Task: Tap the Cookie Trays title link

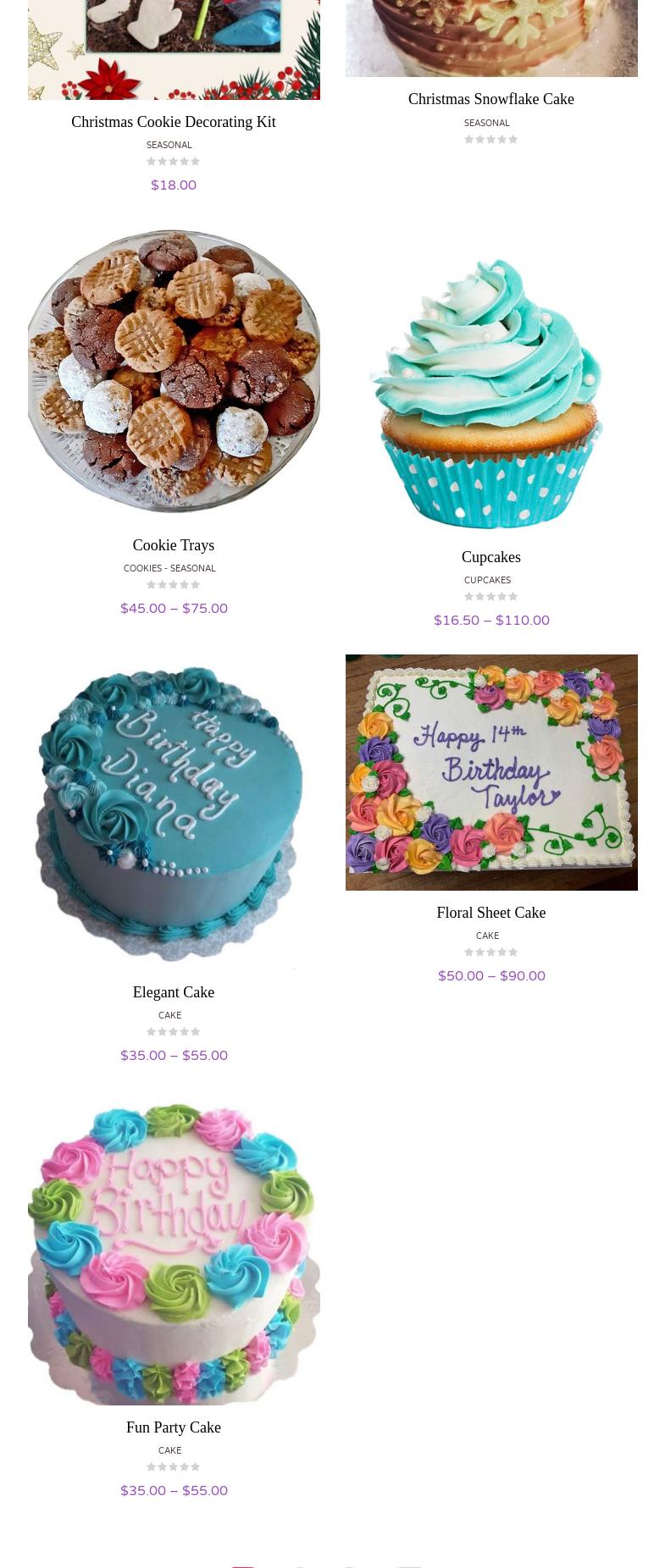Action: coord(174,545)
